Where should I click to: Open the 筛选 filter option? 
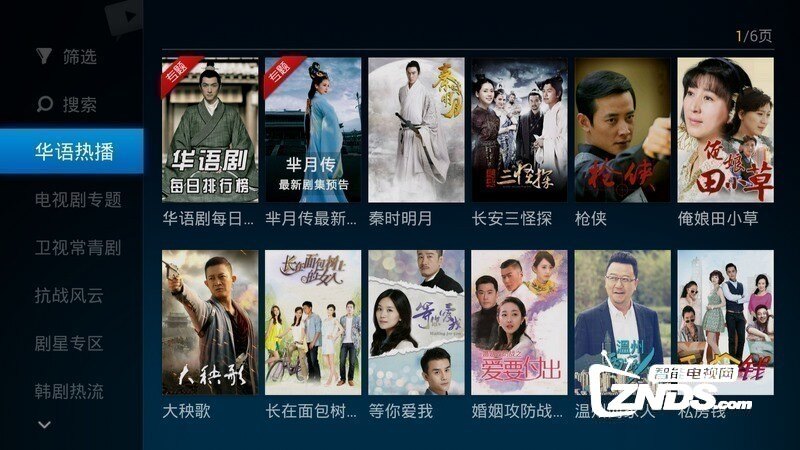(x=66, y=57)
